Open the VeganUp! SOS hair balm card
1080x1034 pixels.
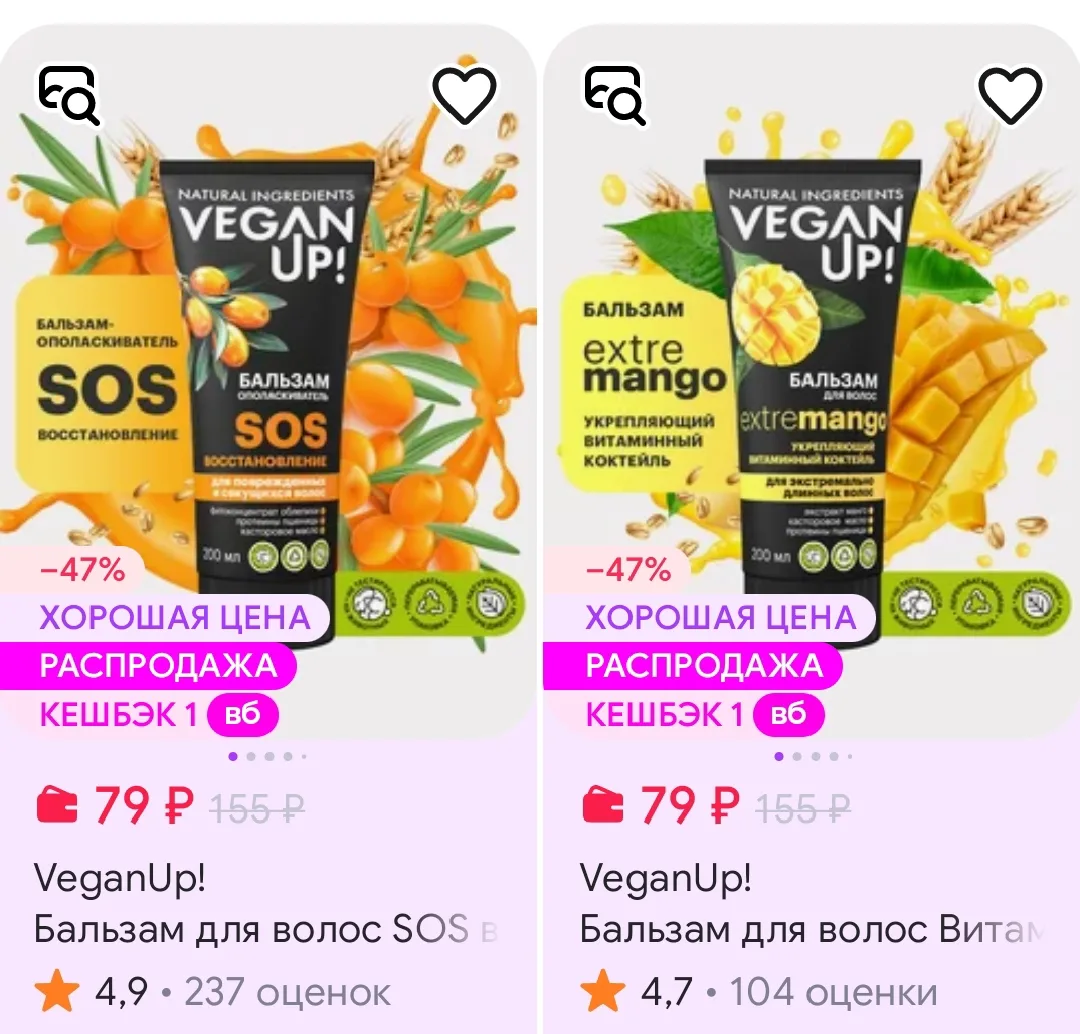click(267, 529)
